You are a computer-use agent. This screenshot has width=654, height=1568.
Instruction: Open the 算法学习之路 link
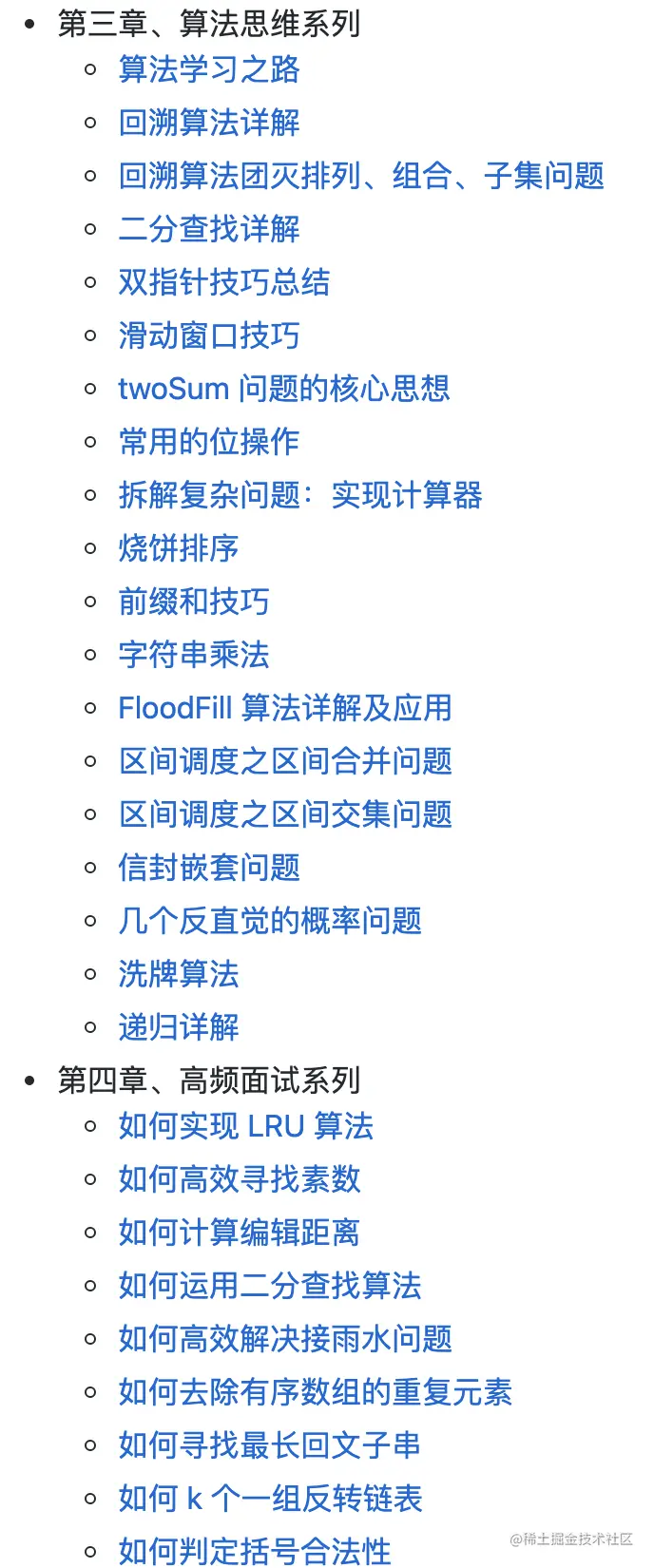pos(209,69)
